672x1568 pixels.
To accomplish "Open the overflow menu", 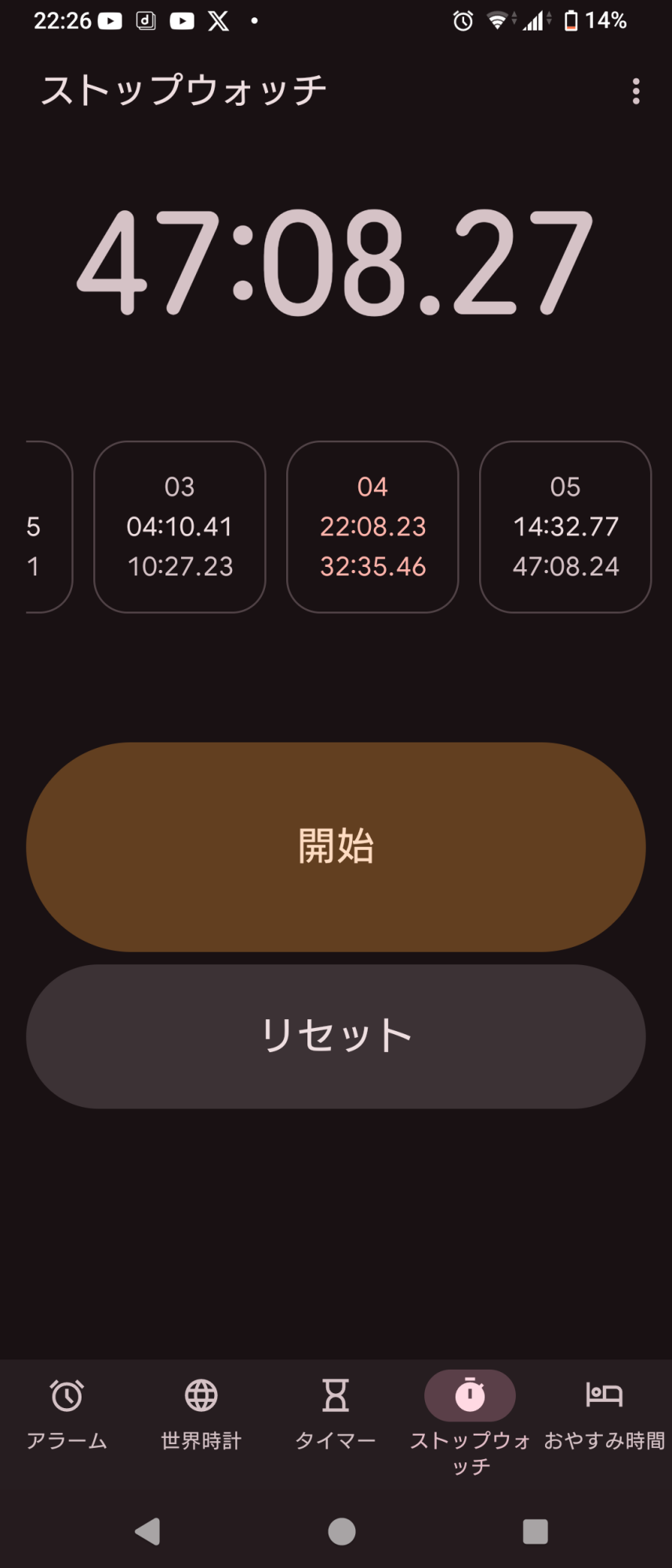I will pos(635,91).
